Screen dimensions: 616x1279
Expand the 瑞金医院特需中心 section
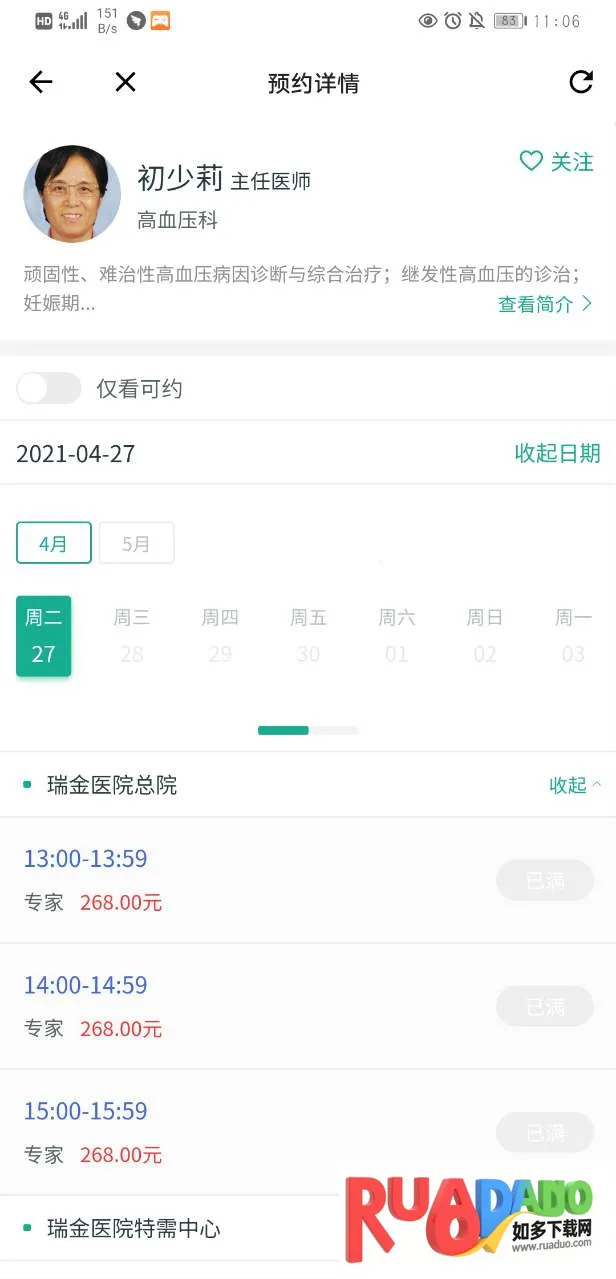[x=134, y=1229]
